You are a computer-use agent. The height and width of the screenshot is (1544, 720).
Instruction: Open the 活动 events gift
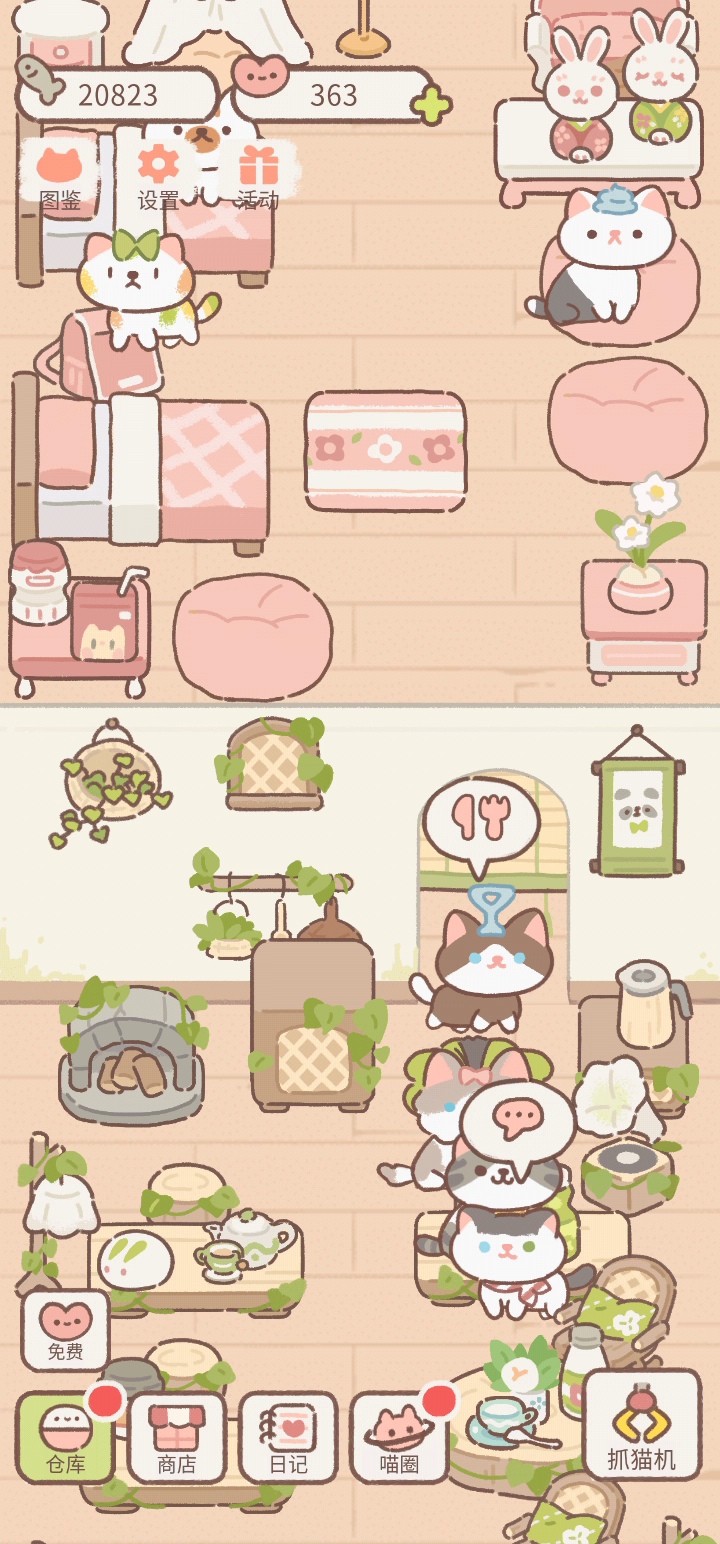pos(257,175)
